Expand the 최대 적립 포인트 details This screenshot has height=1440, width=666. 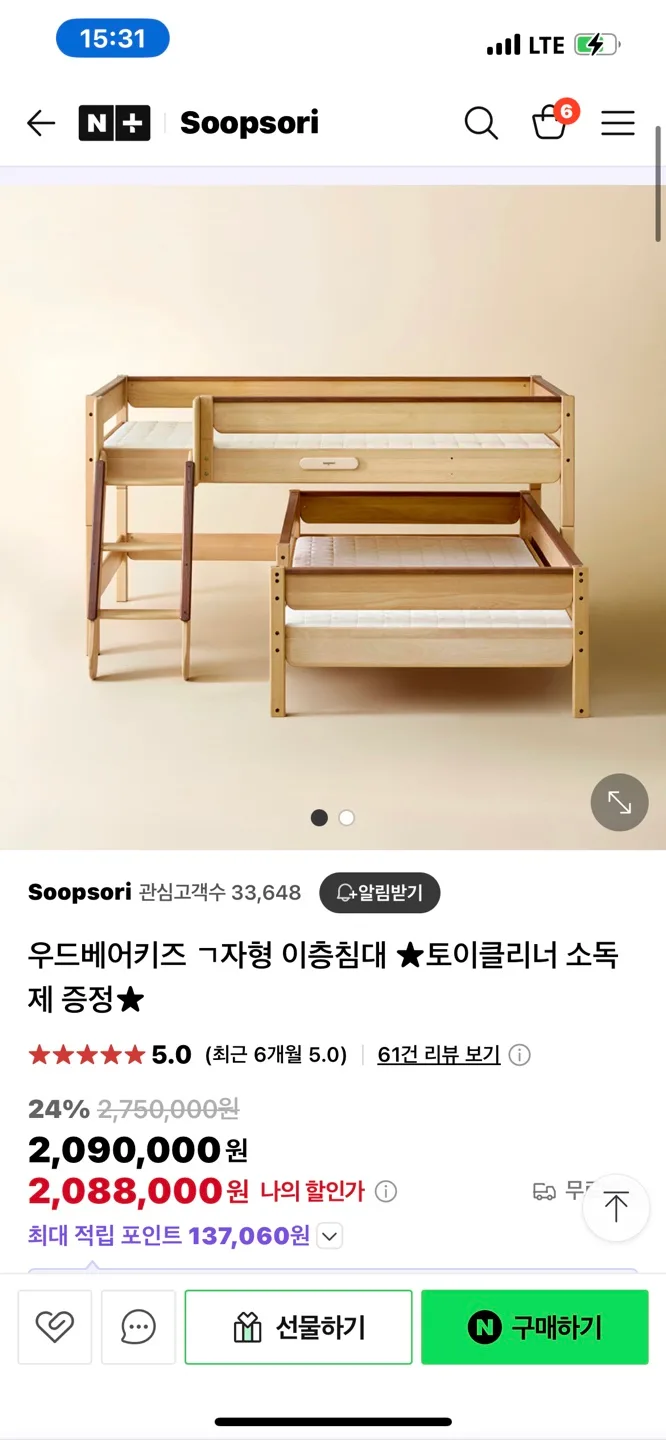(x=330, y=1236)
